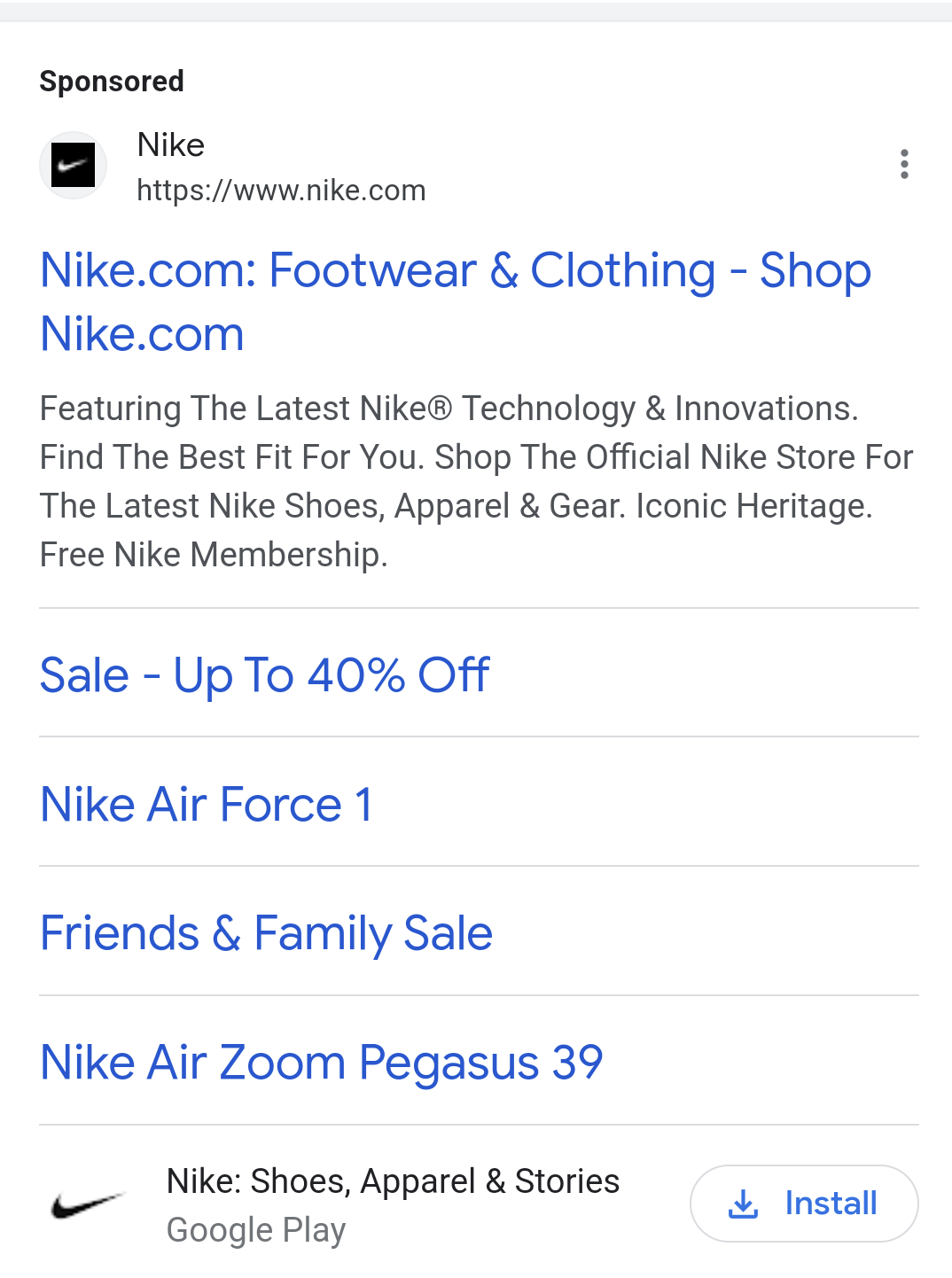
Task: Open Nike: Shoes, Apparel & Stories app listing
Action: pyautogui.click(x=393, y=1181)
